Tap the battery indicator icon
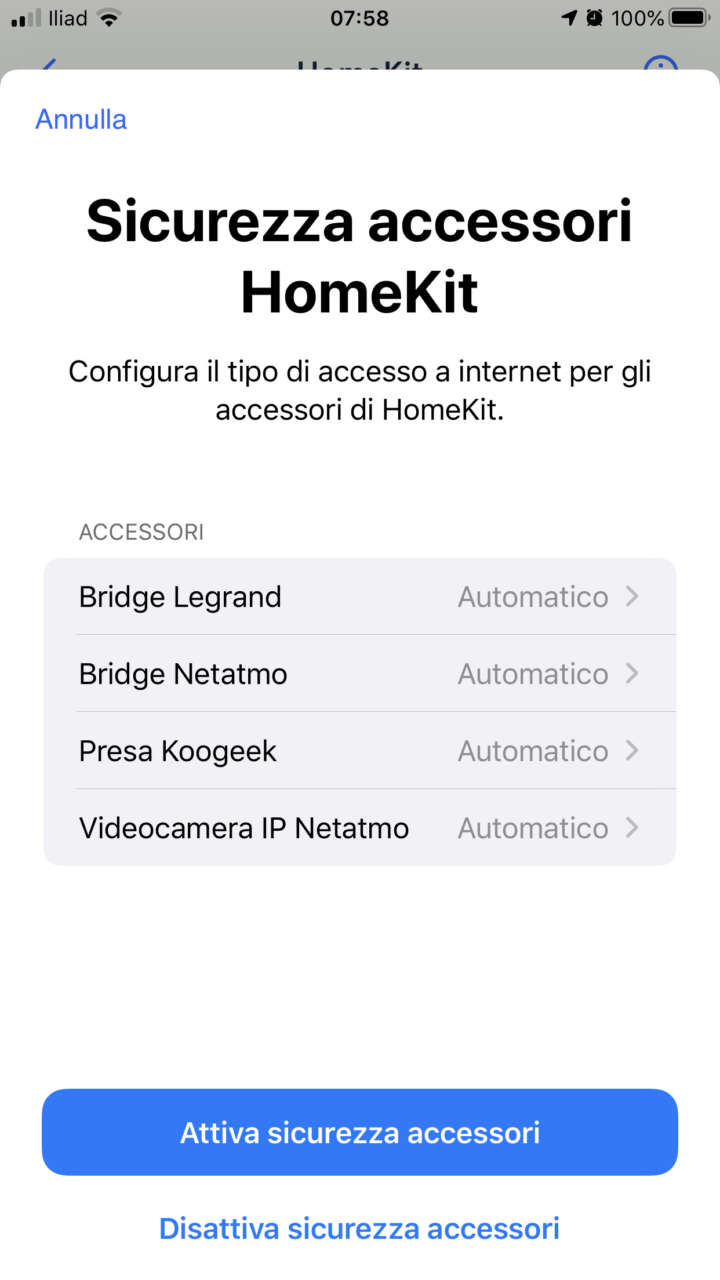The image size is (720, 1280). point(688,17)
